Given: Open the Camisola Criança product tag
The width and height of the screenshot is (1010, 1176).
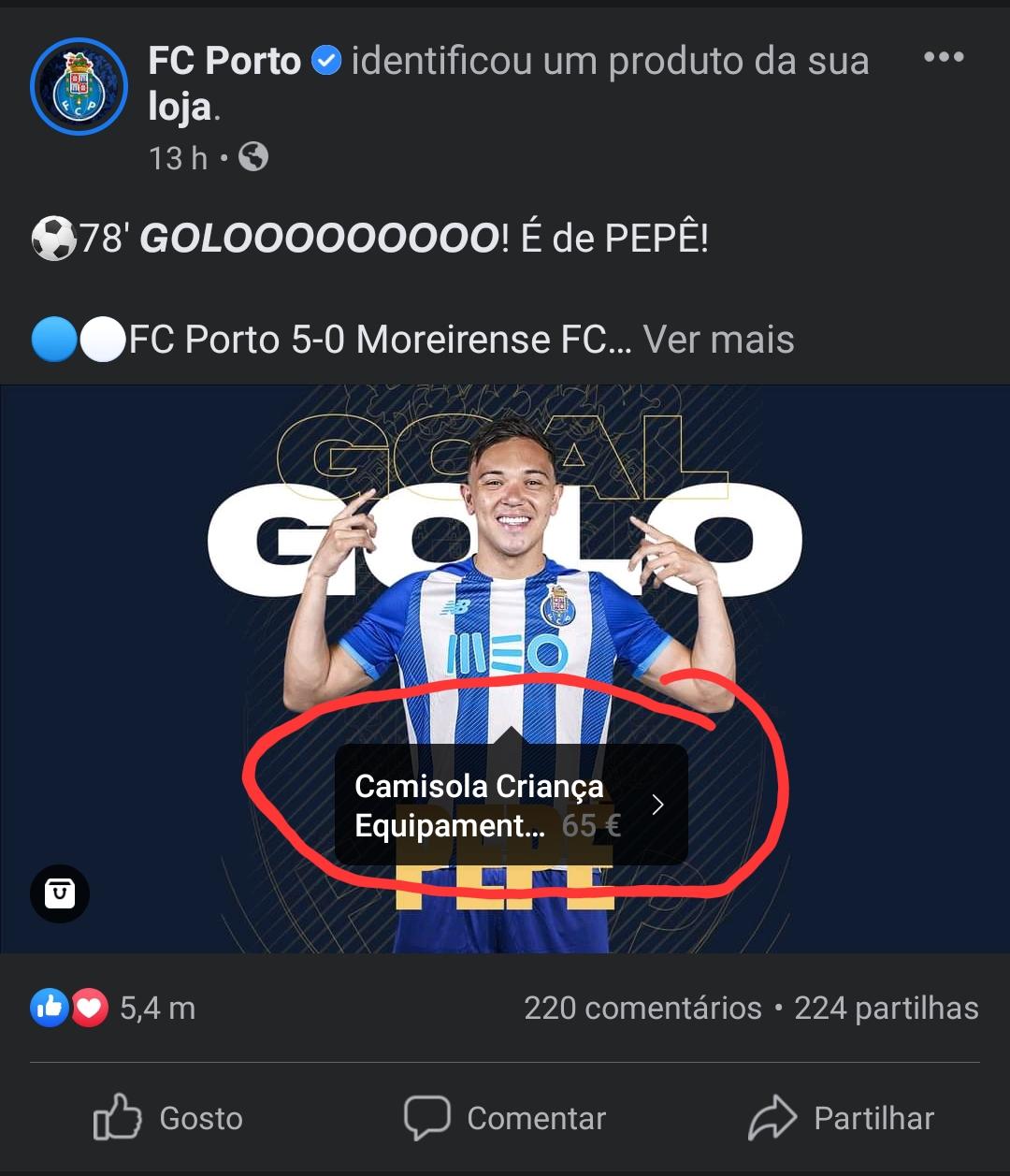Looking at the screenshot, I should pos(511,805).
